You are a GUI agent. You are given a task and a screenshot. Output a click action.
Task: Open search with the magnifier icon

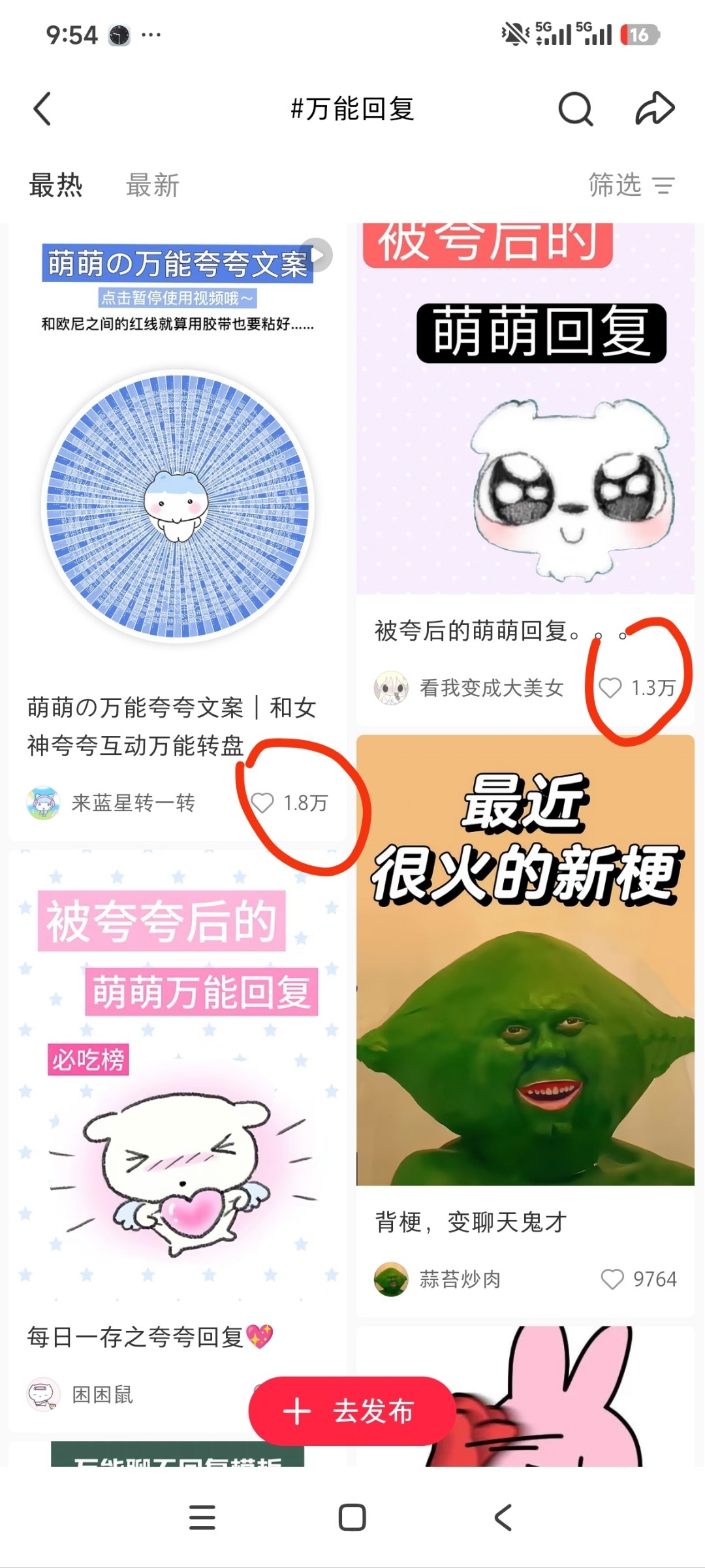[x=576, y=108]
